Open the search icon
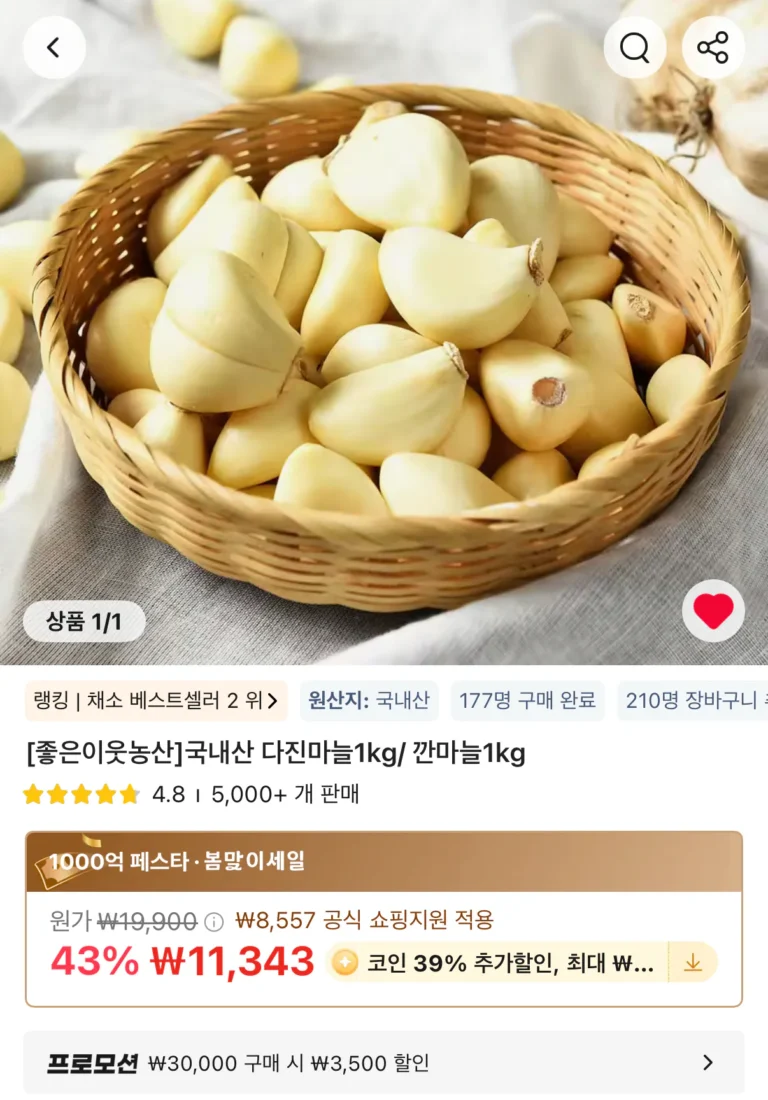768x1100 pixels. (x=635, y=47)
